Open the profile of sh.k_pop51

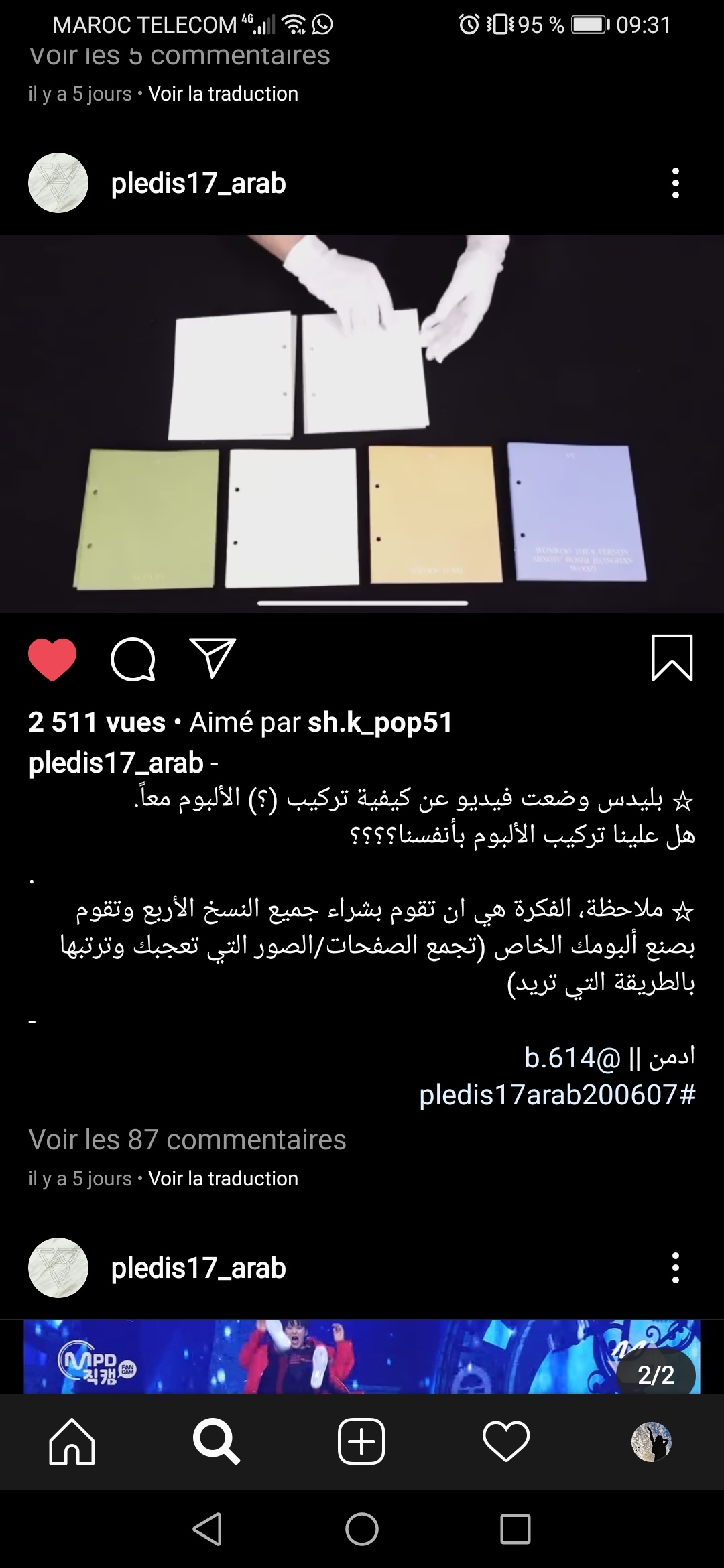pyautogui.click(x=380, y=722)
